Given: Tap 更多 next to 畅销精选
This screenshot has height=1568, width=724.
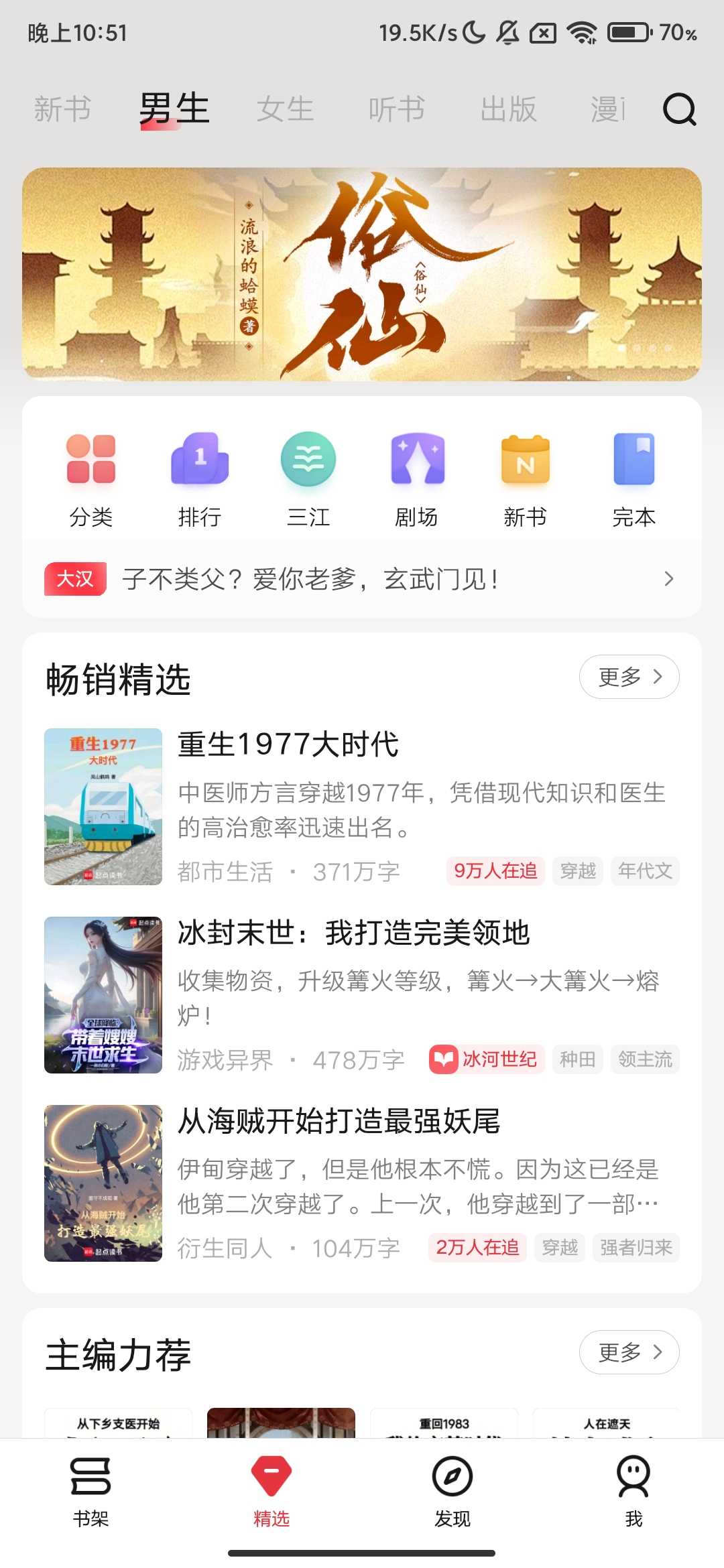Looking at the screenshot, I should point(629,677).
